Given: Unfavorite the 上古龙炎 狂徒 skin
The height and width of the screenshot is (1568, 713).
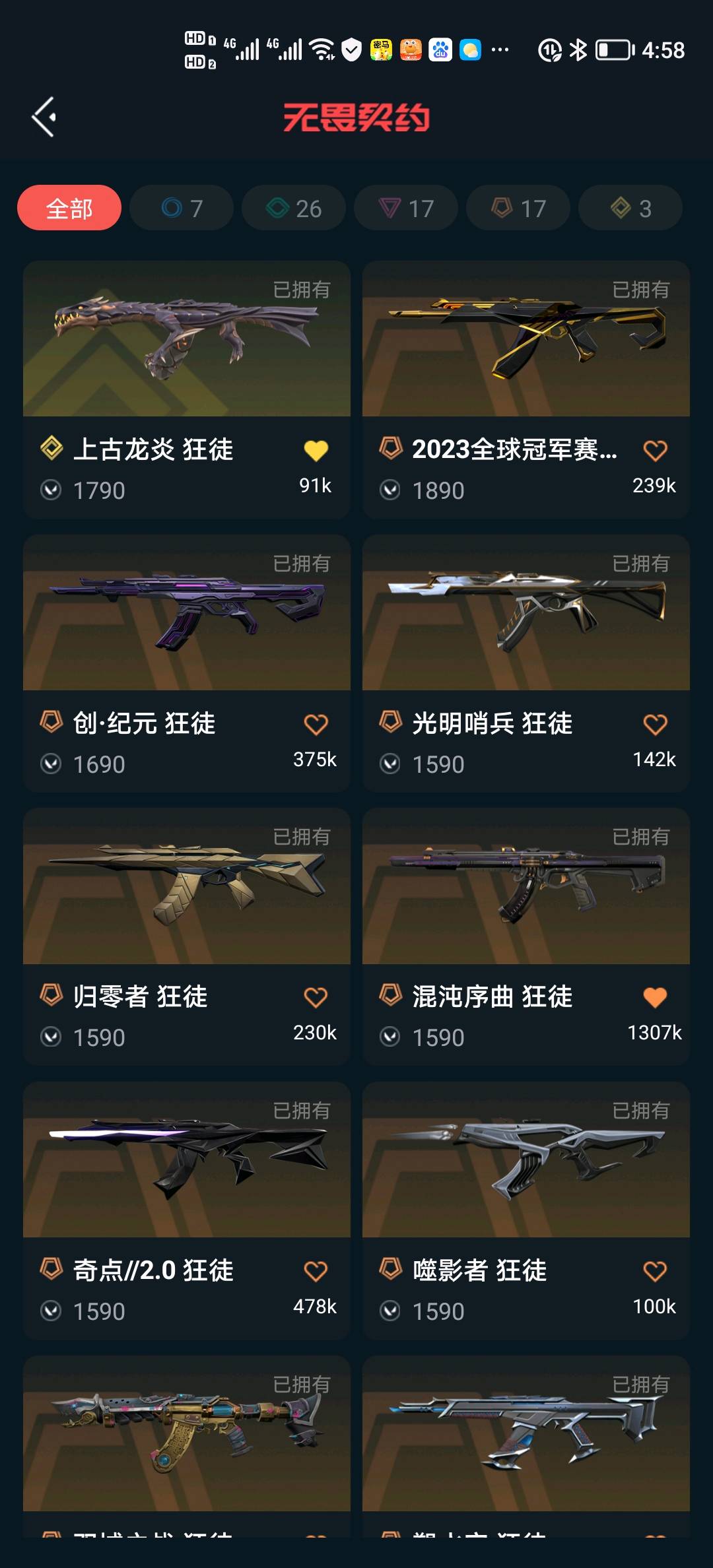Looking at the screenshot, I should click(316, 451).
